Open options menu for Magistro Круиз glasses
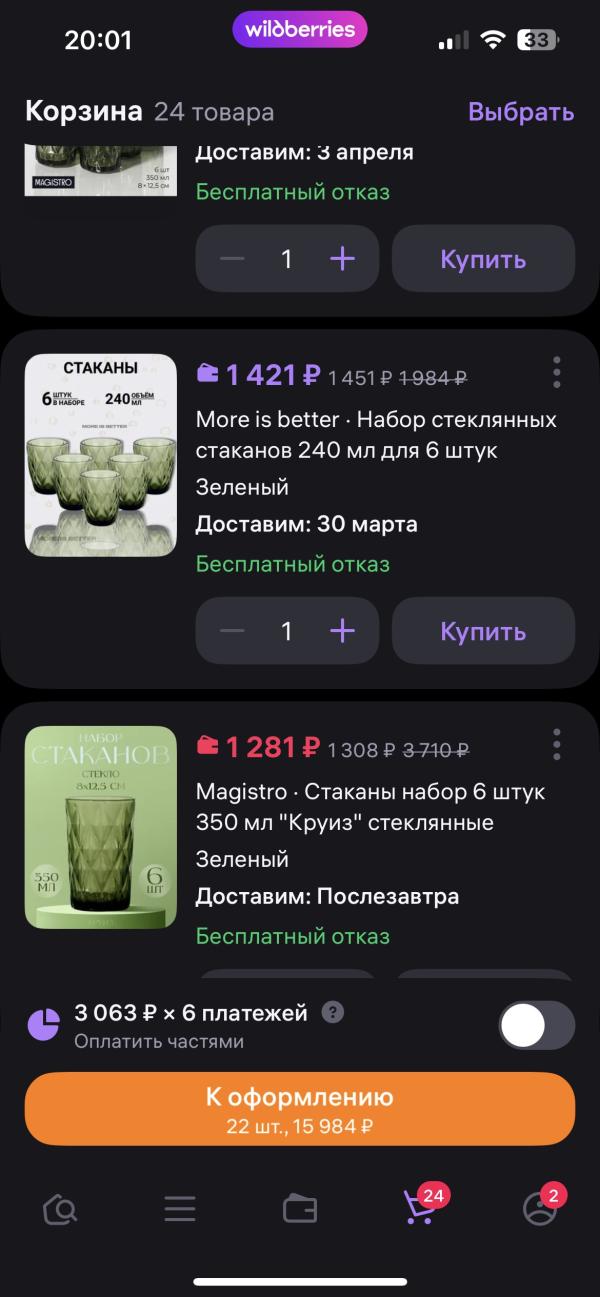 [556, 745]
